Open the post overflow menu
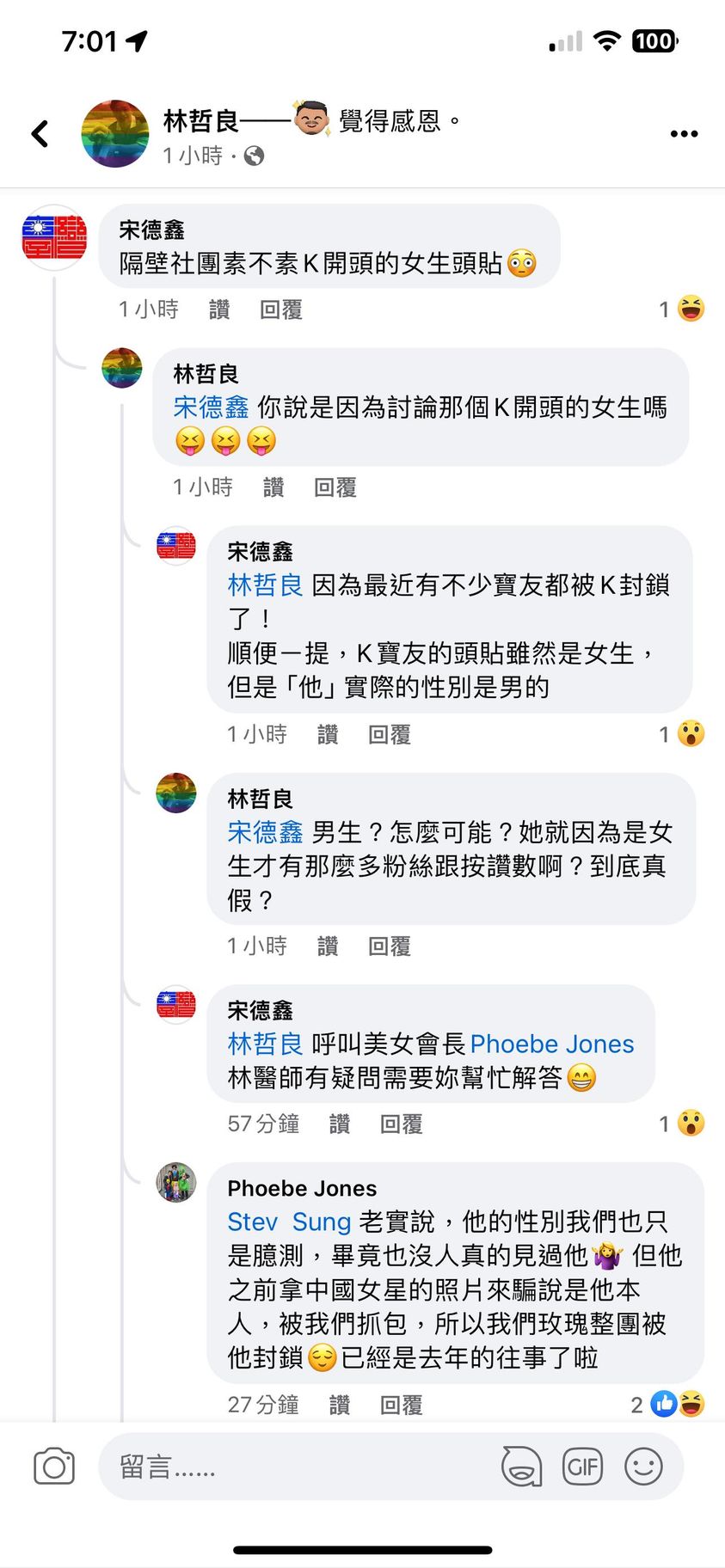 684,133
